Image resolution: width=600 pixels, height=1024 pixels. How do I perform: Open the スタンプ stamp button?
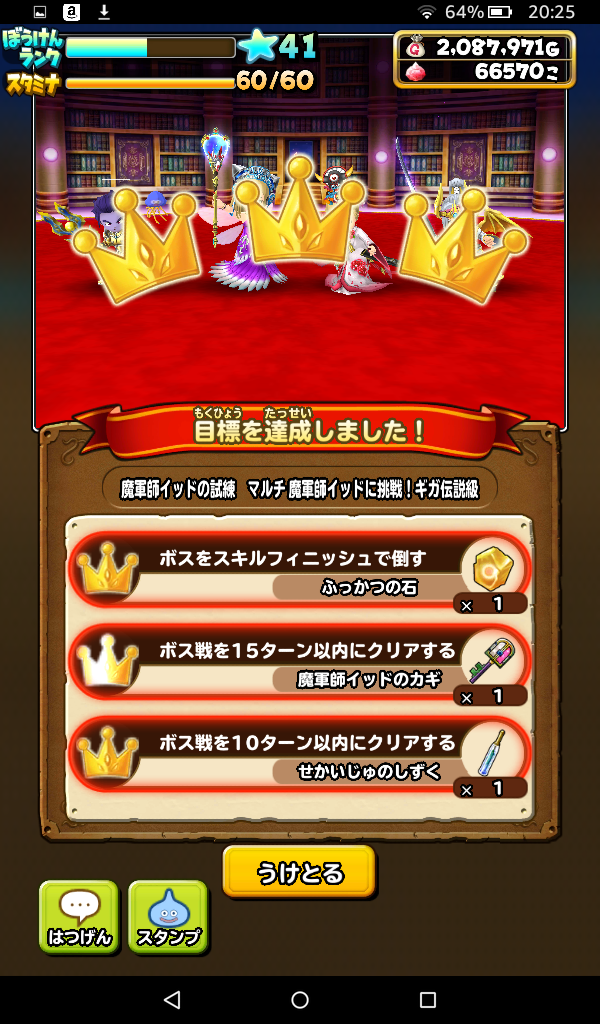[x=168, y=917]
